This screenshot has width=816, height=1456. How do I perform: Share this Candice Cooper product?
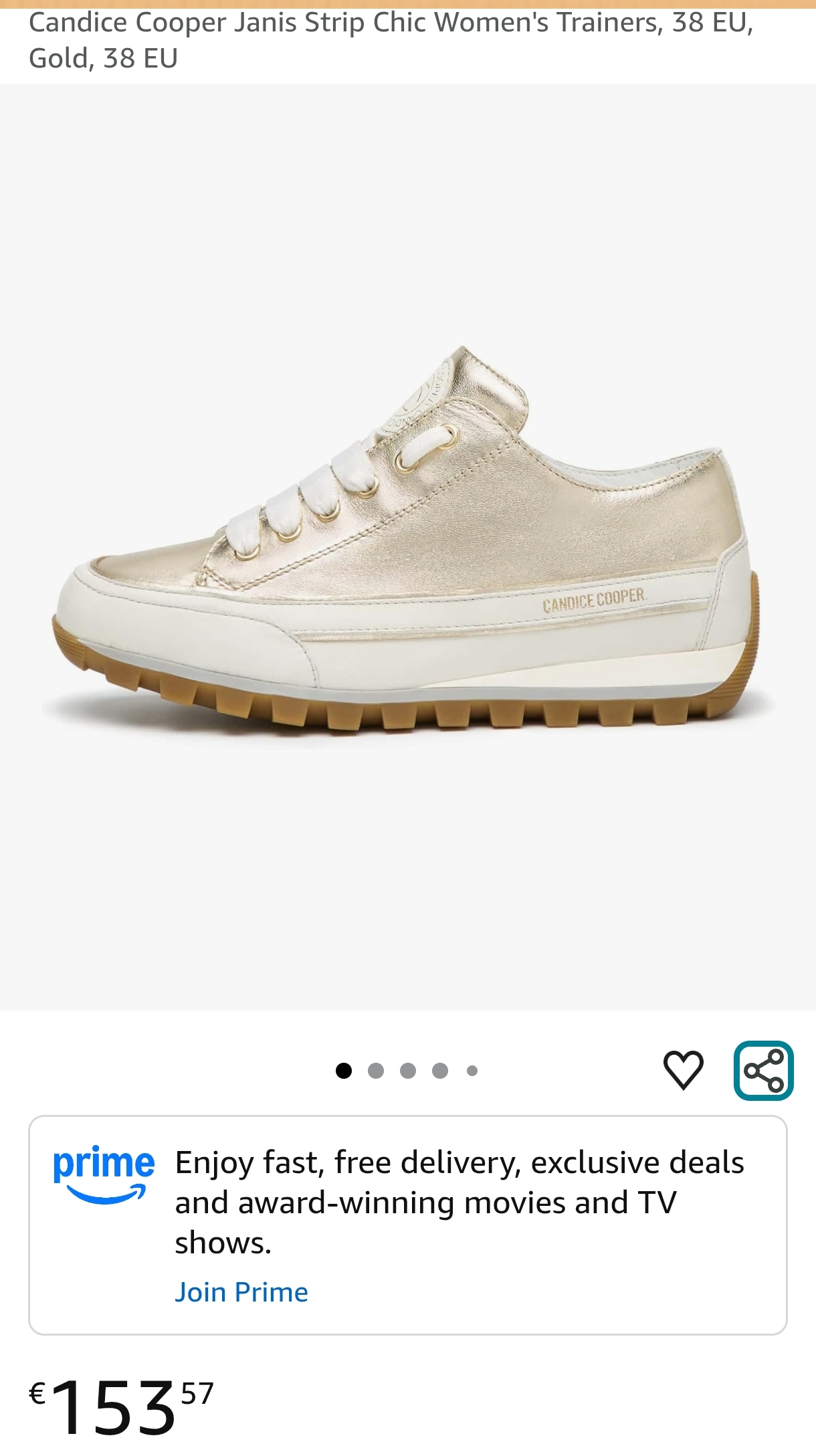tap(763, 1070)
